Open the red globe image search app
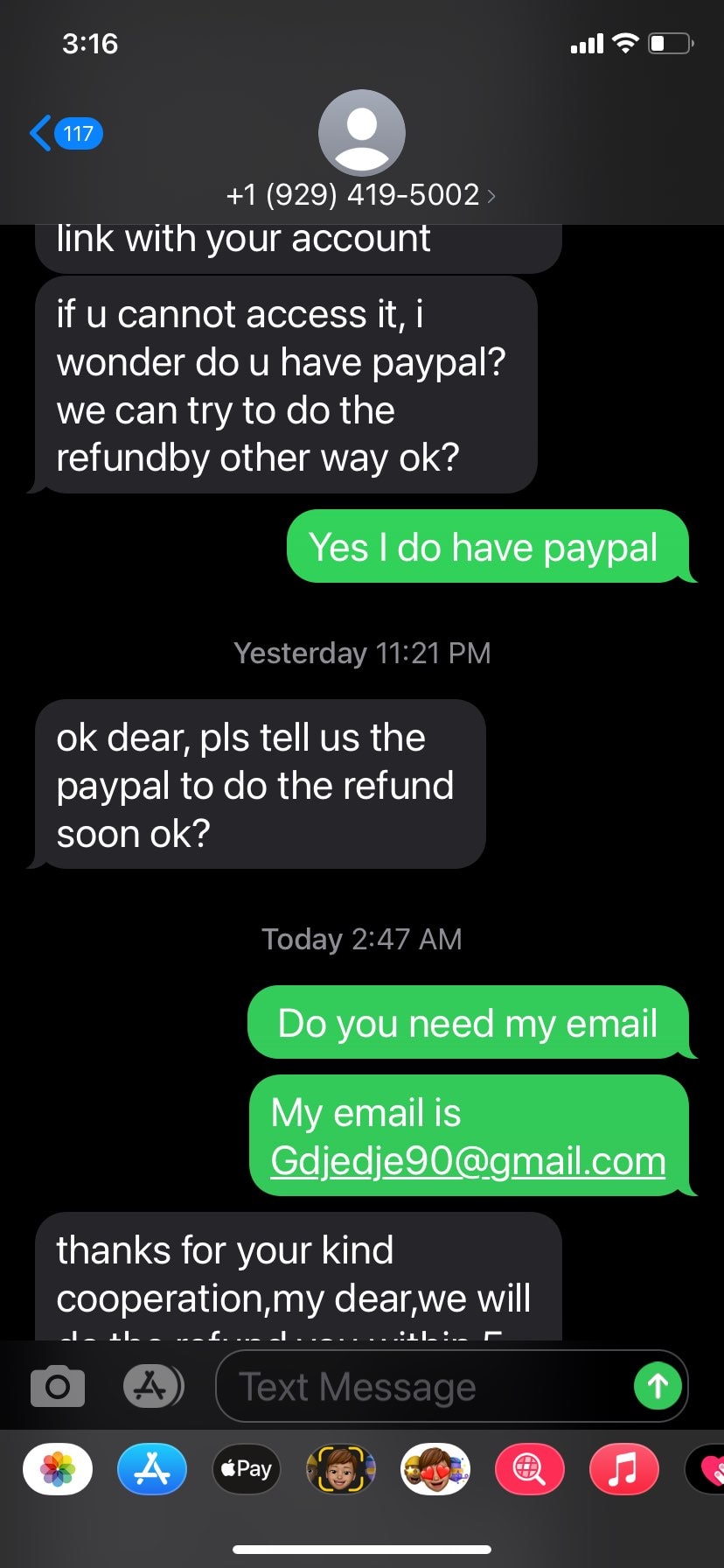This screenshot has height=1568, width=724. tap(530, 1469)
